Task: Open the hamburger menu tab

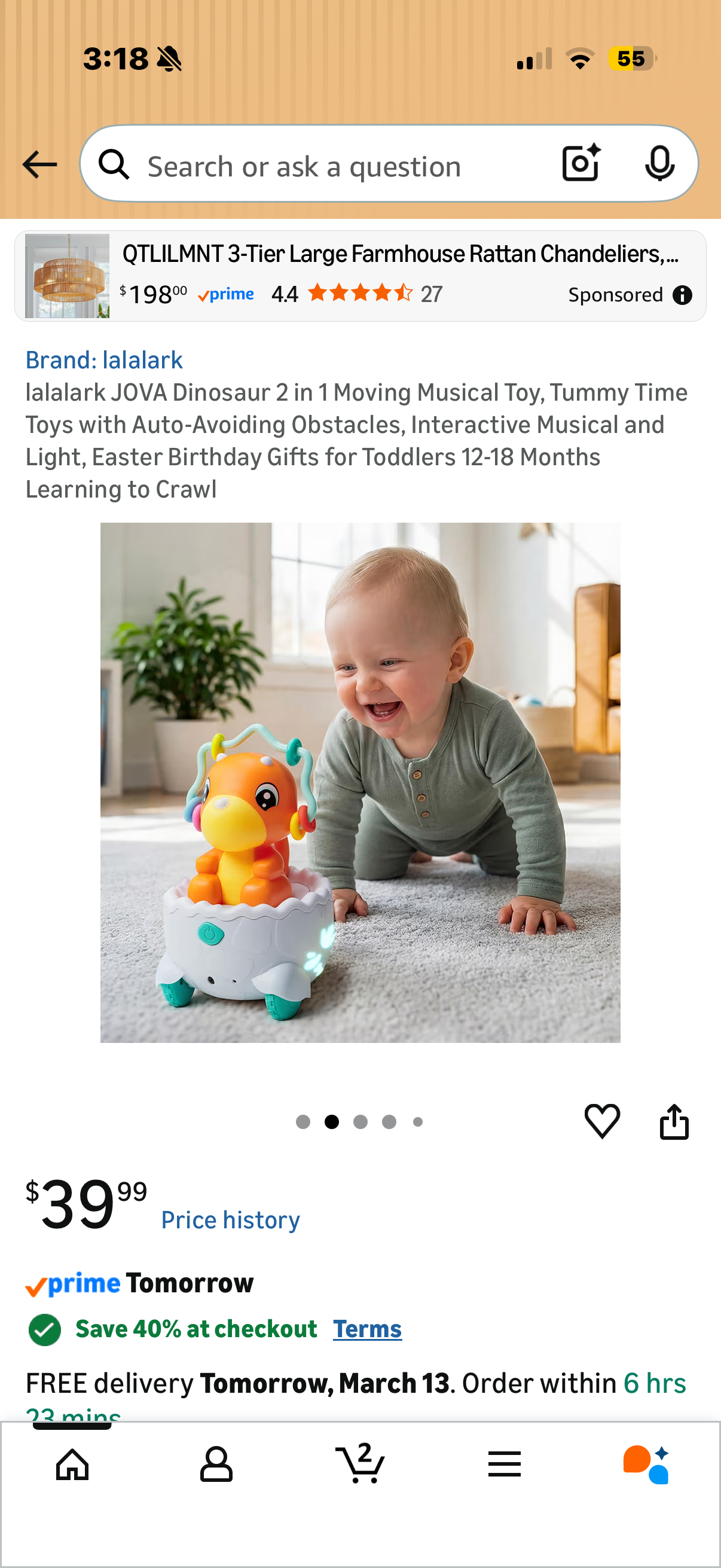Action: 504,1464
